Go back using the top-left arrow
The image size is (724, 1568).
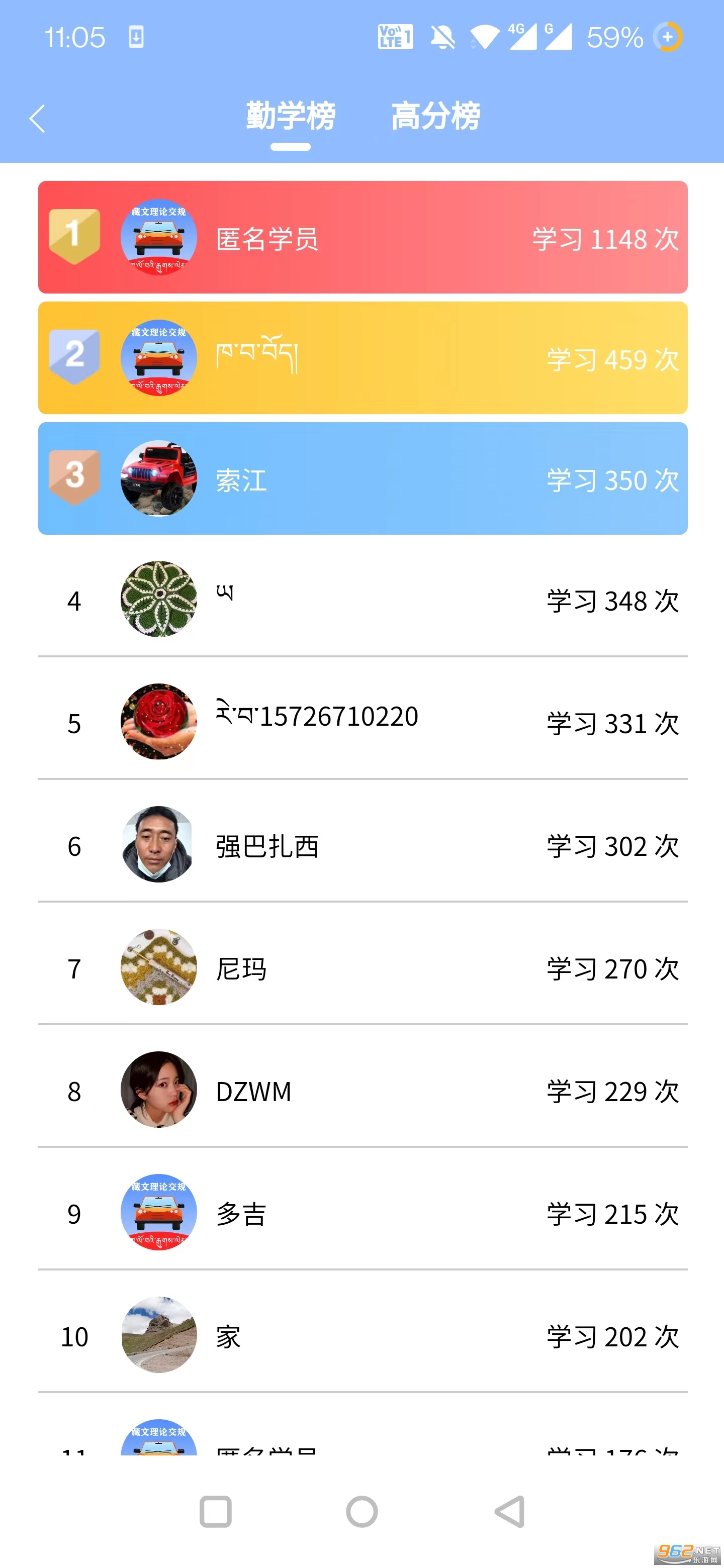(x=38, y=119)
